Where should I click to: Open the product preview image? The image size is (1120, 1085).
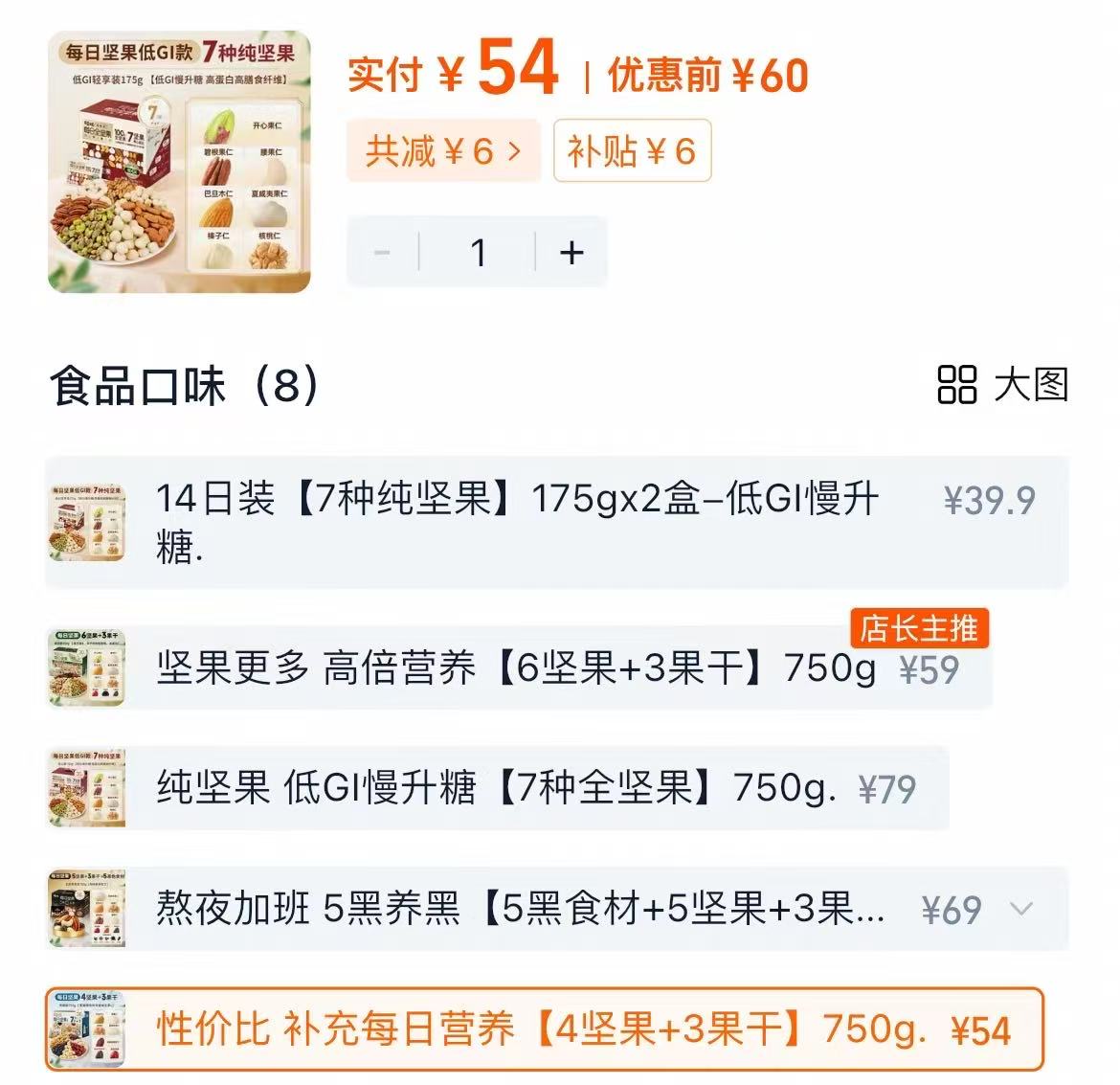coord(179,163)
